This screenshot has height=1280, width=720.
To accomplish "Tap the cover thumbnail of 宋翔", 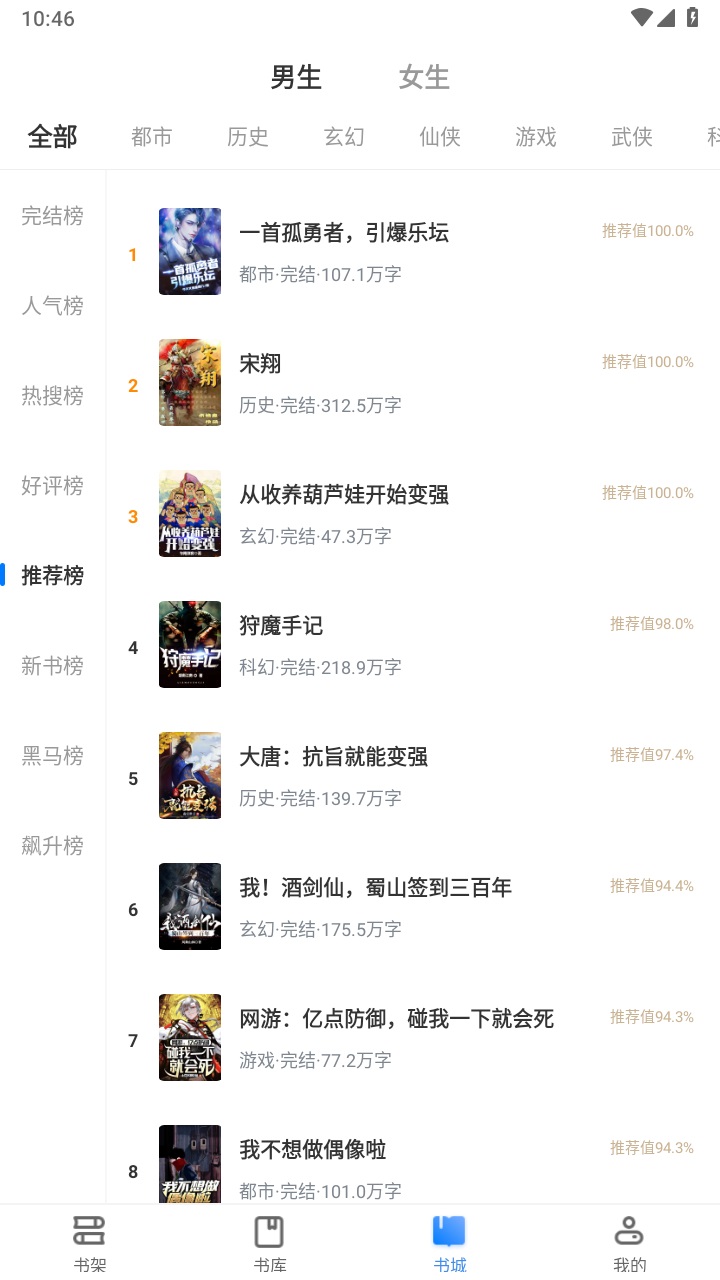I will click(190, 383).
